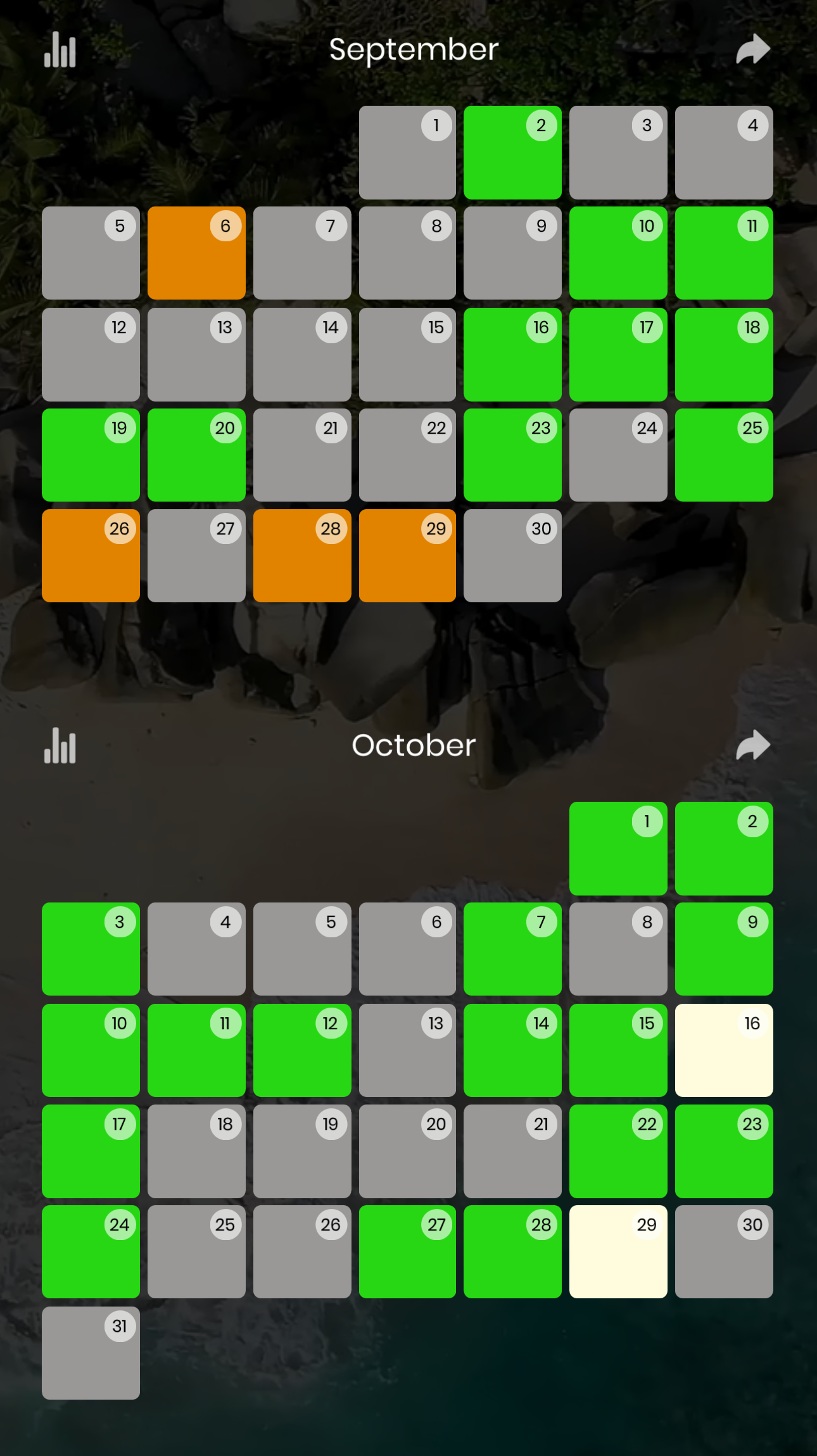Tap September 28 orange day
Viewport: 817px width, 1456px height.
302,556
